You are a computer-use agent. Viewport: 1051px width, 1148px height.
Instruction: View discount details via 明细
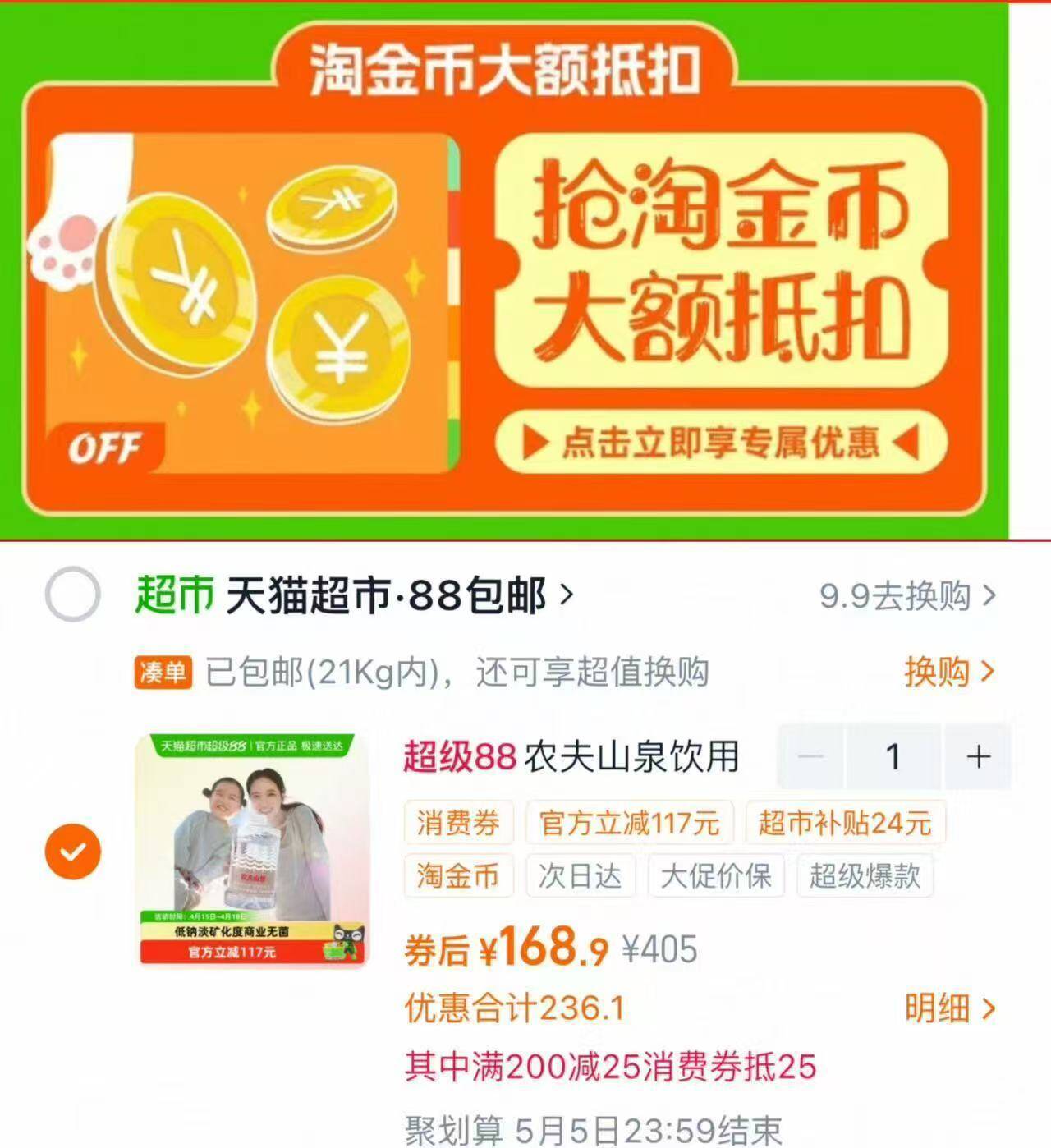(x=948, y=1008)
